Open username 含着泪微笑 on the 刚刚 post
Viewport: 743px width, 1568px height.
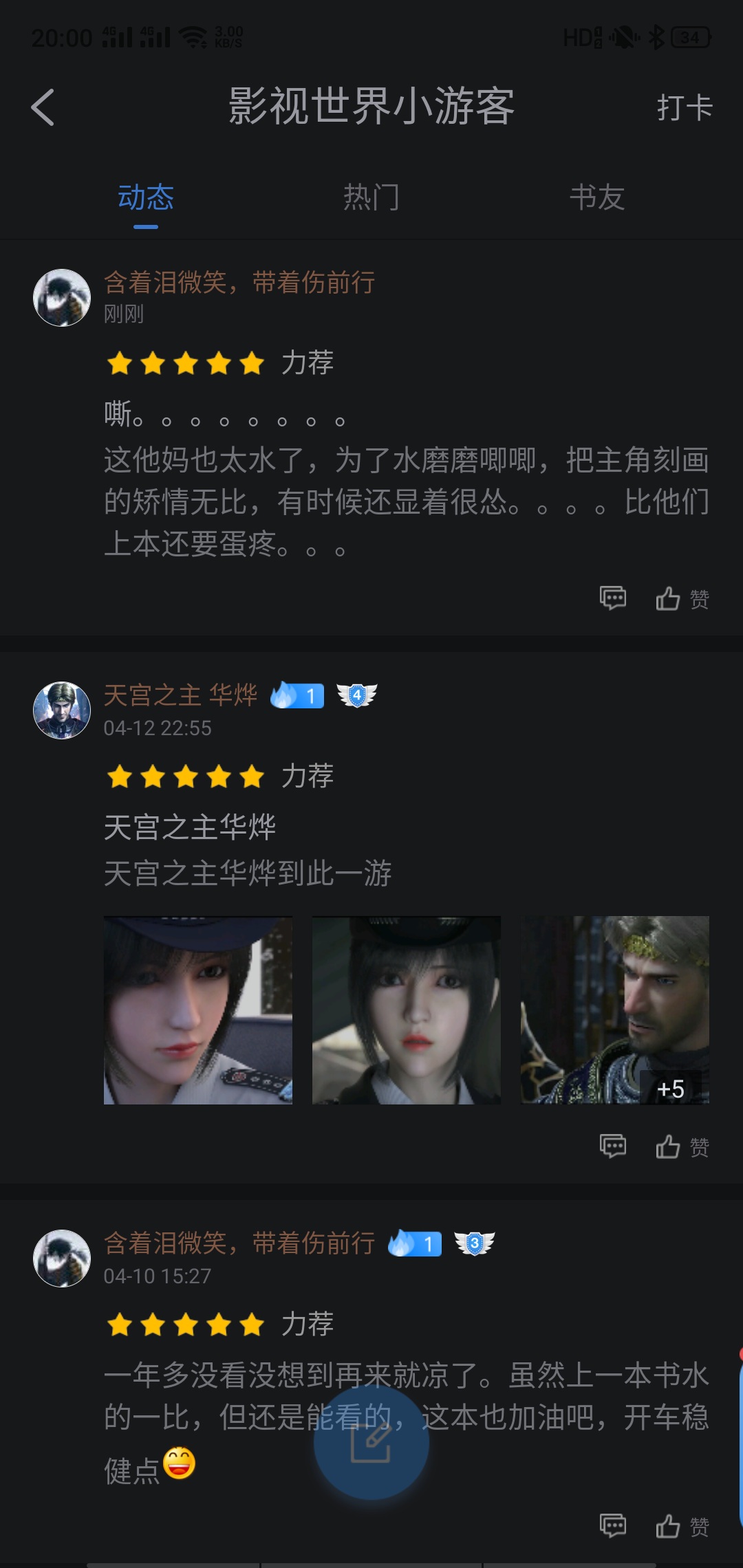[x=239, y=283]
